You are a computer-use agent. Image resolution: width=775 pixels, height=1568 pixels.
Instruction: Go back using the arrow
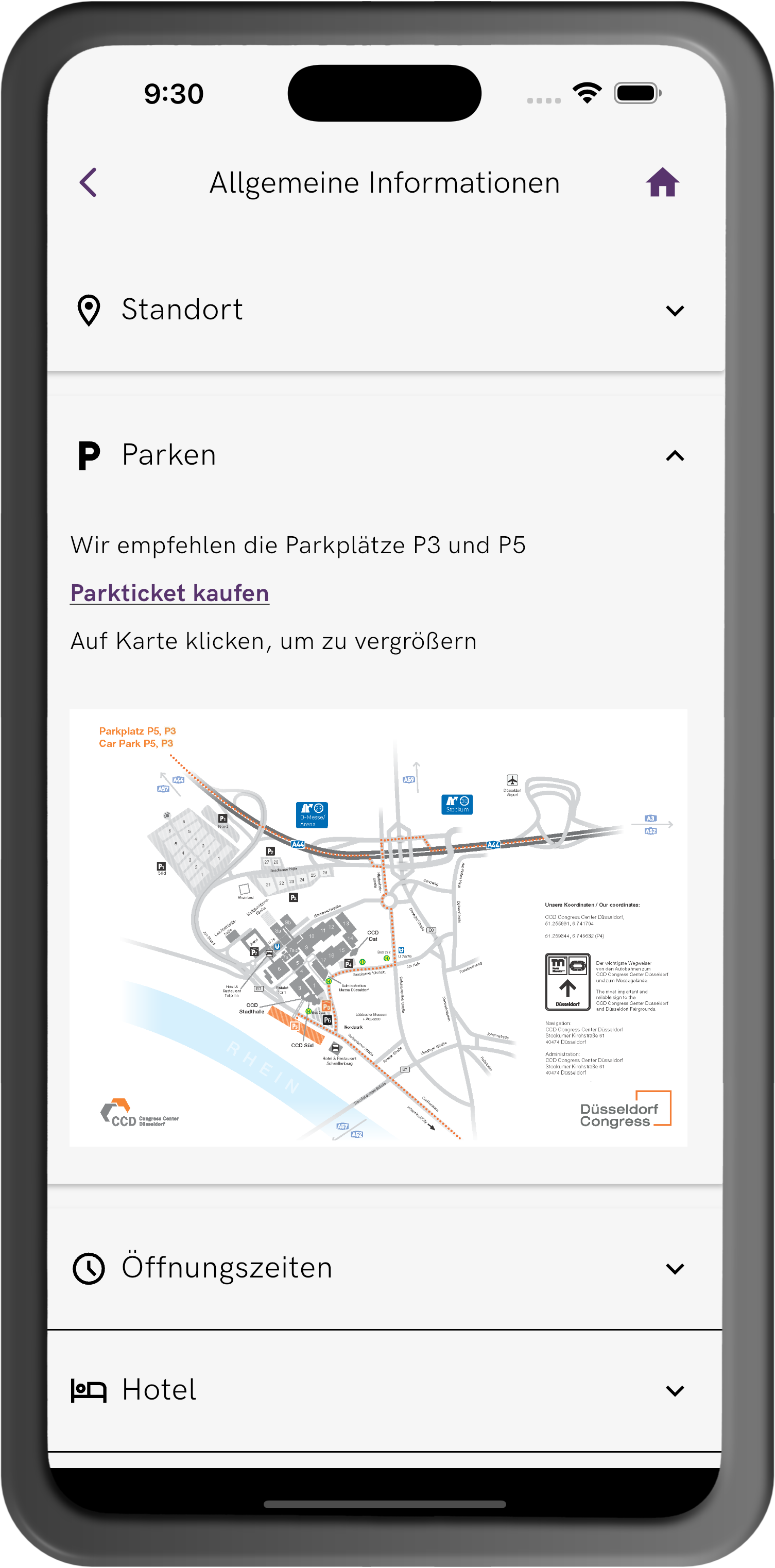pos(89,183)
